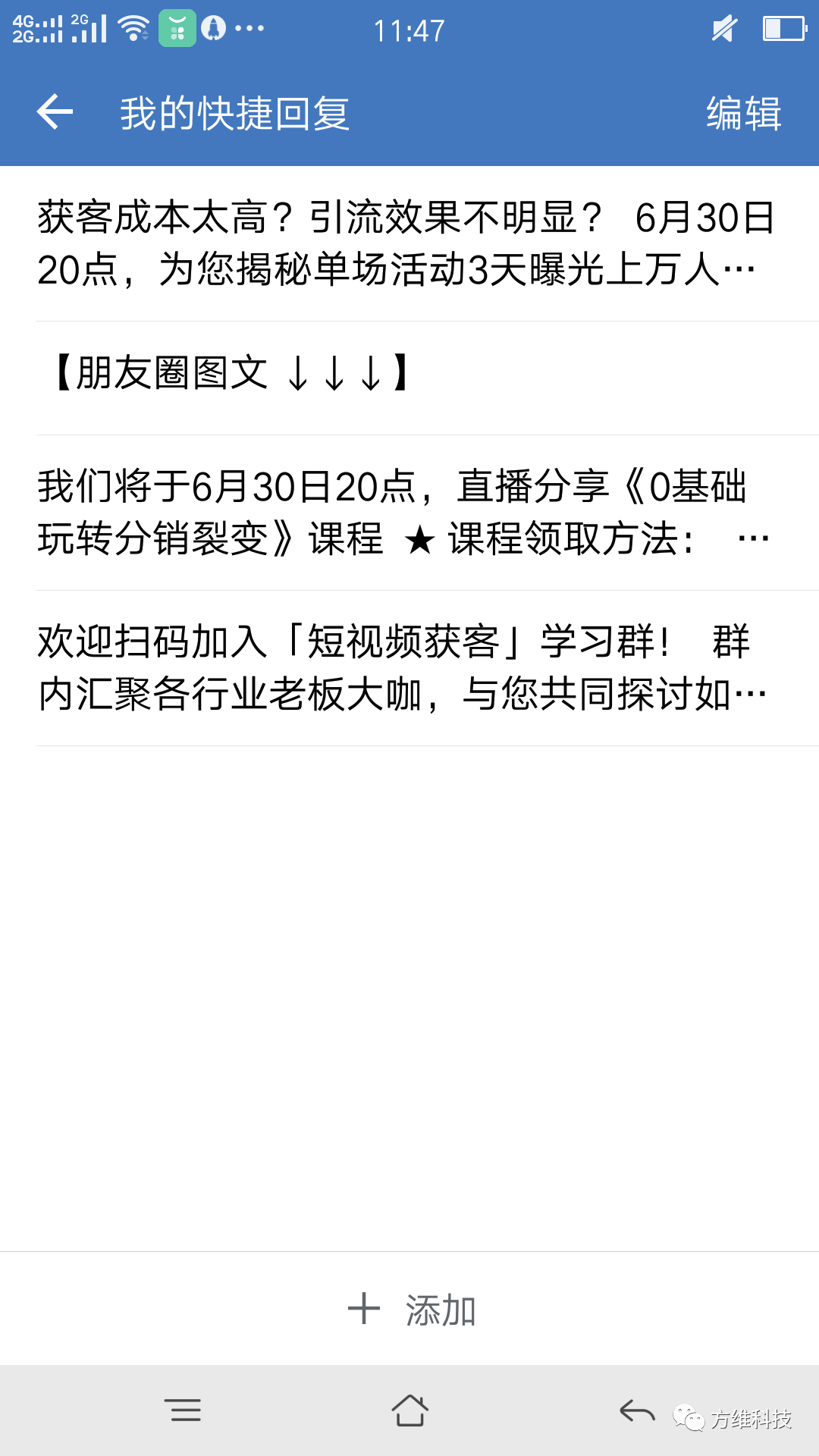Open the system recent apps menu

(183, 1410)
